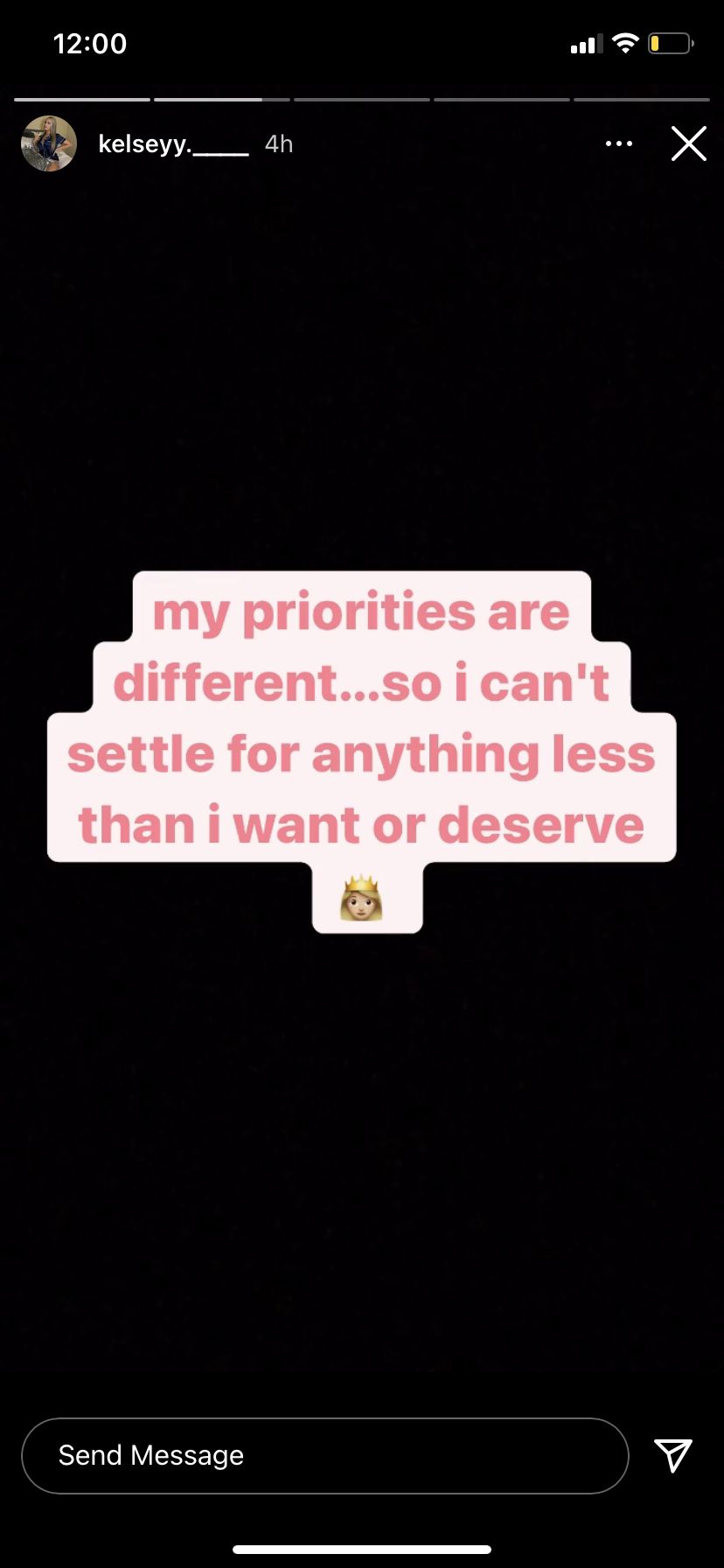
Task: Close the story viewer
Action: 688,143
